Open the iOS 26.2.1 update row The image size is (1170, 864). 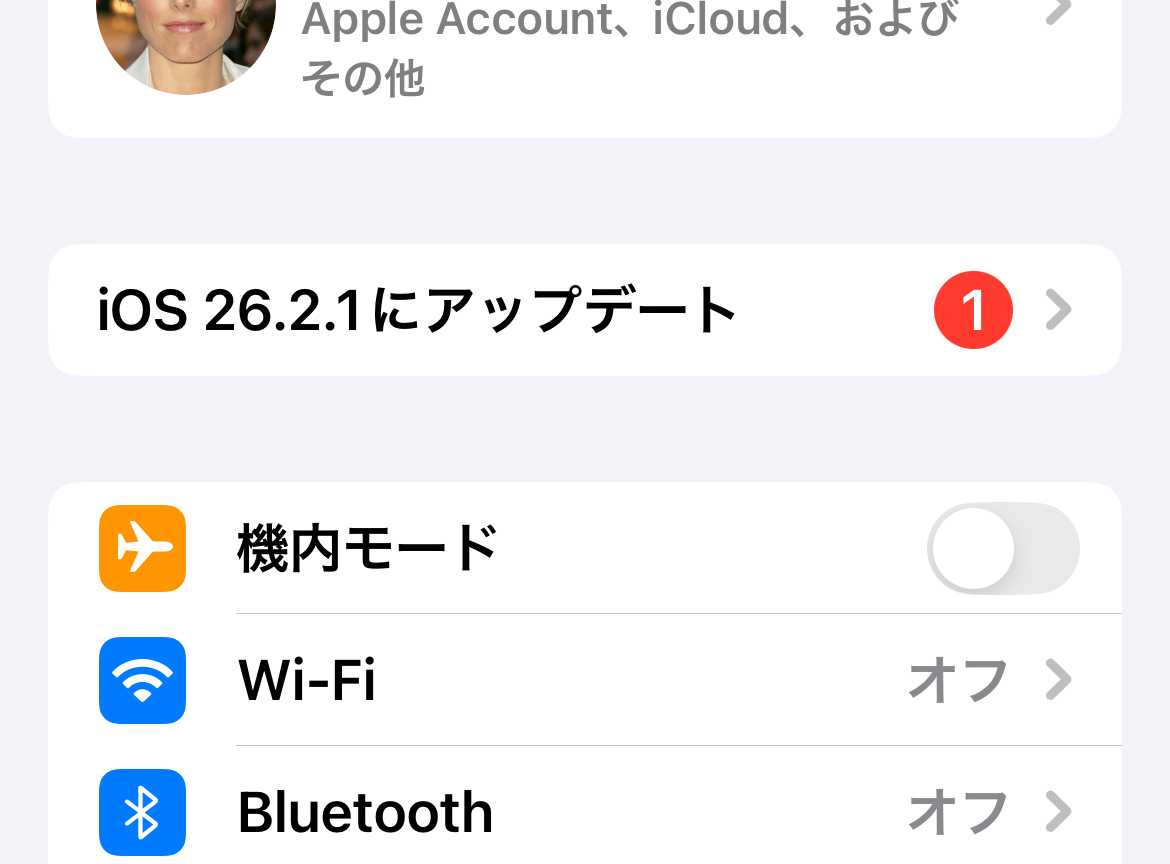pos(584,310)
